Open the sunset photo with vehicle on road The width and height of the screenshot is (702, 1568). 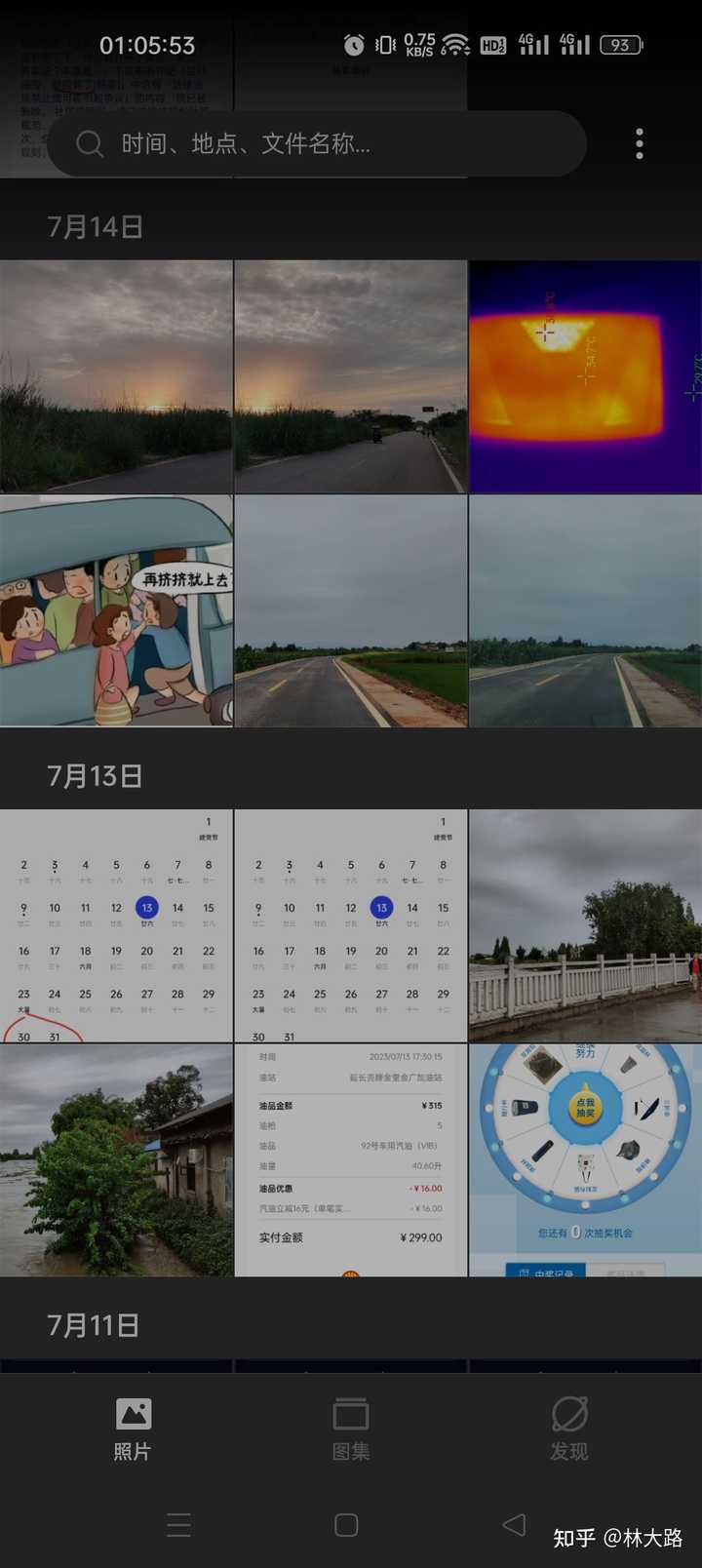[351, 376]
